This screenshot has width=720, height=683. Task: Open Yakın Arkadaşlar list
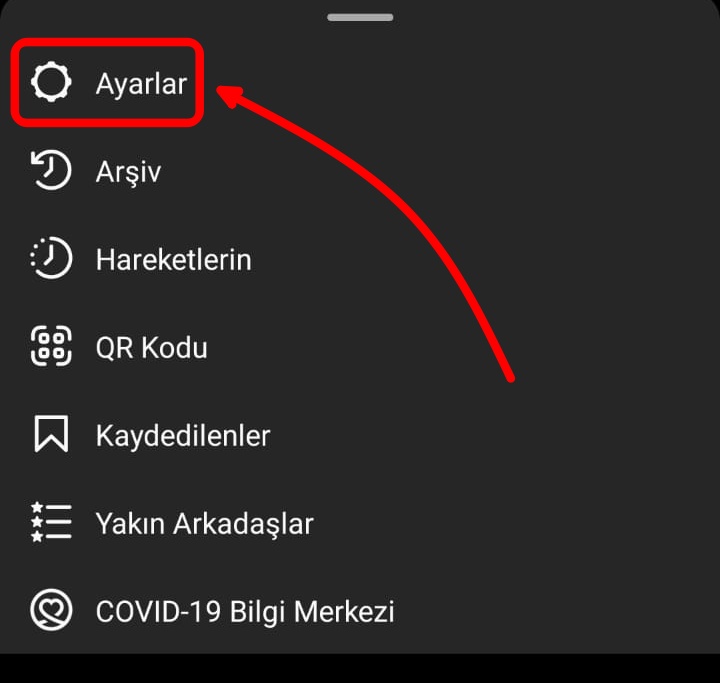(x=204, y=523)
